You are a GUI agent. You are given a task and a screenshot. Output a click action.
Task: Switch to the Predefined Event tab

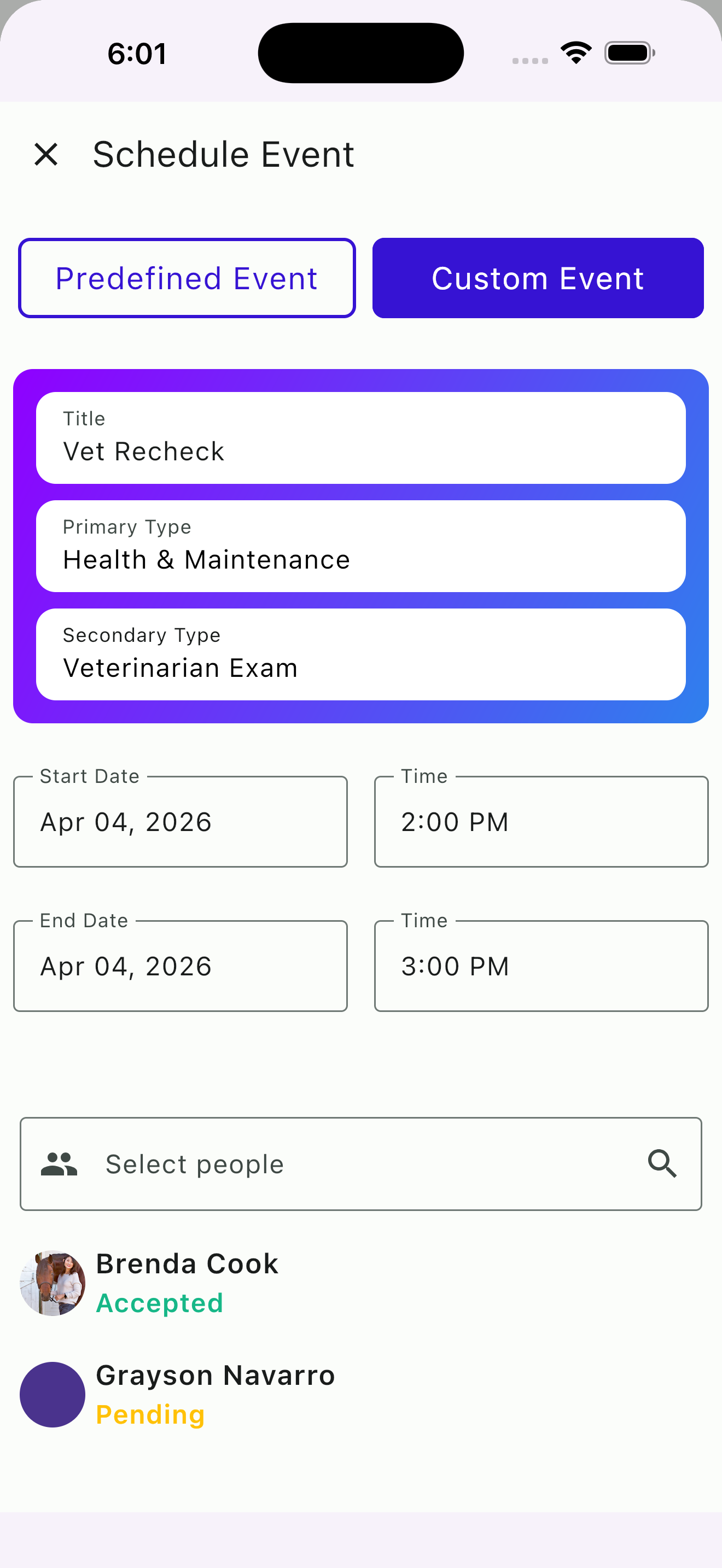tap(187, 278)
